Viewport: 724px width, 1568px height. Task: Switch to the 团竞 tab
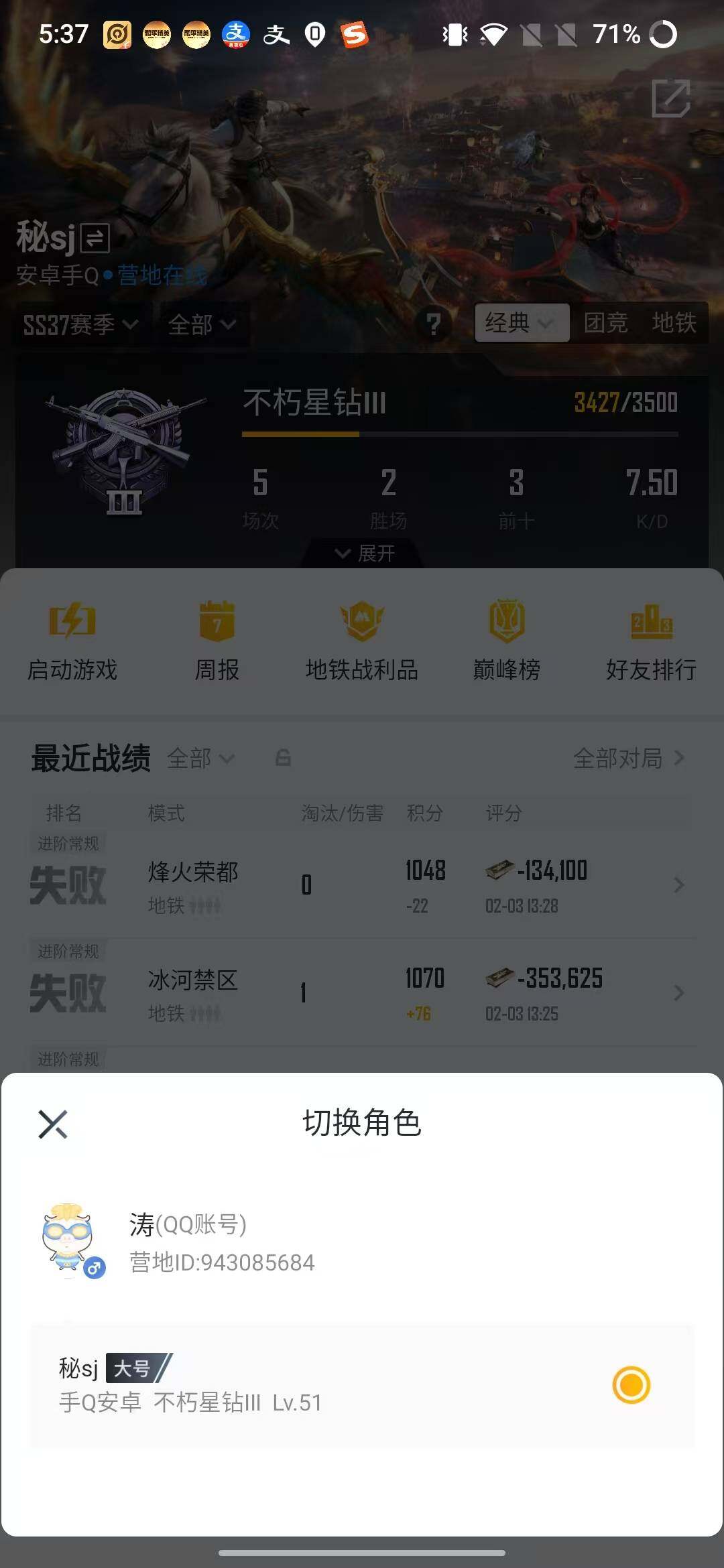pos(607,324)
